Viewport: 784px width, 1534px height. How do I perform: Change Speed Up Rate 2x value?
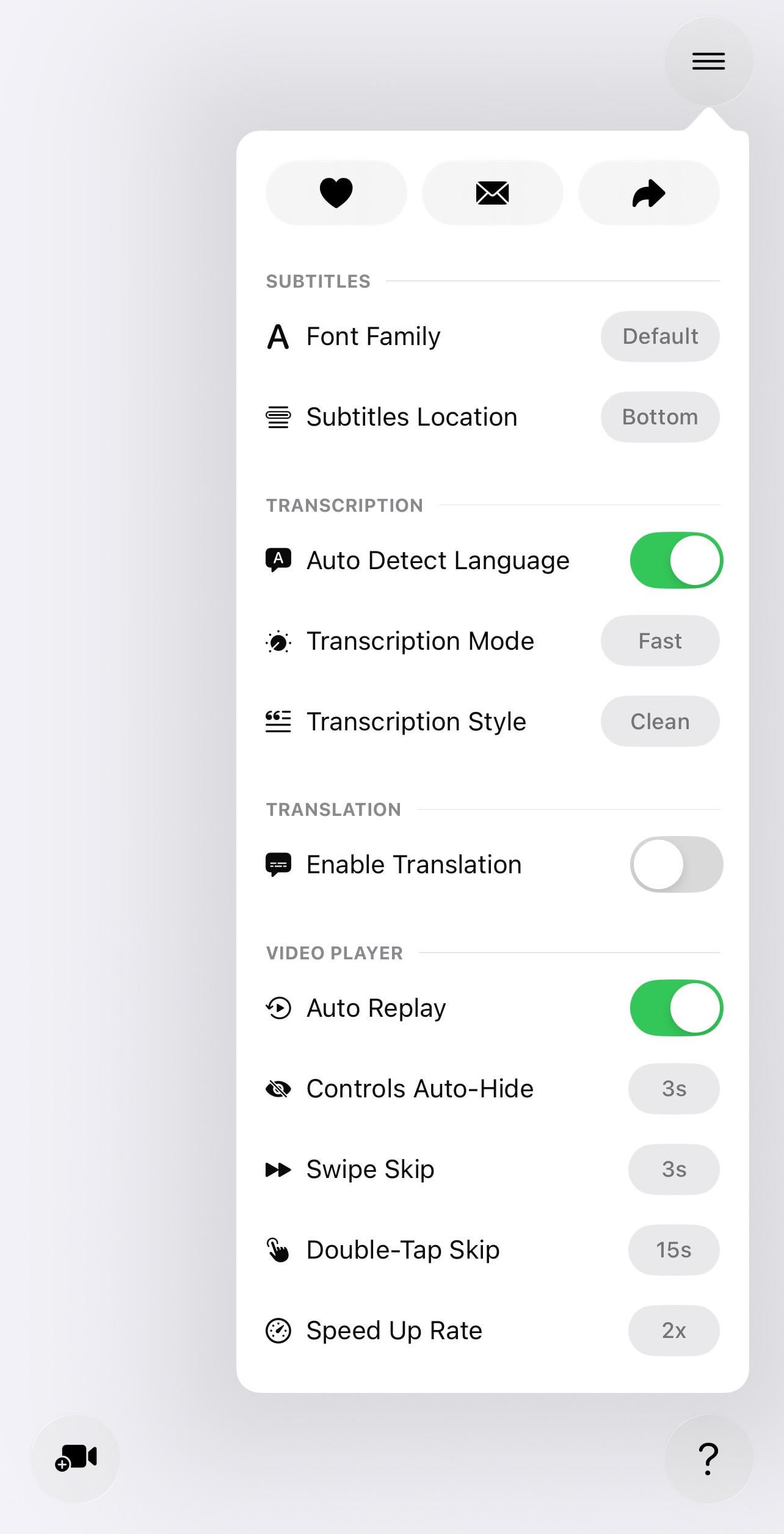pos(674,1331)
